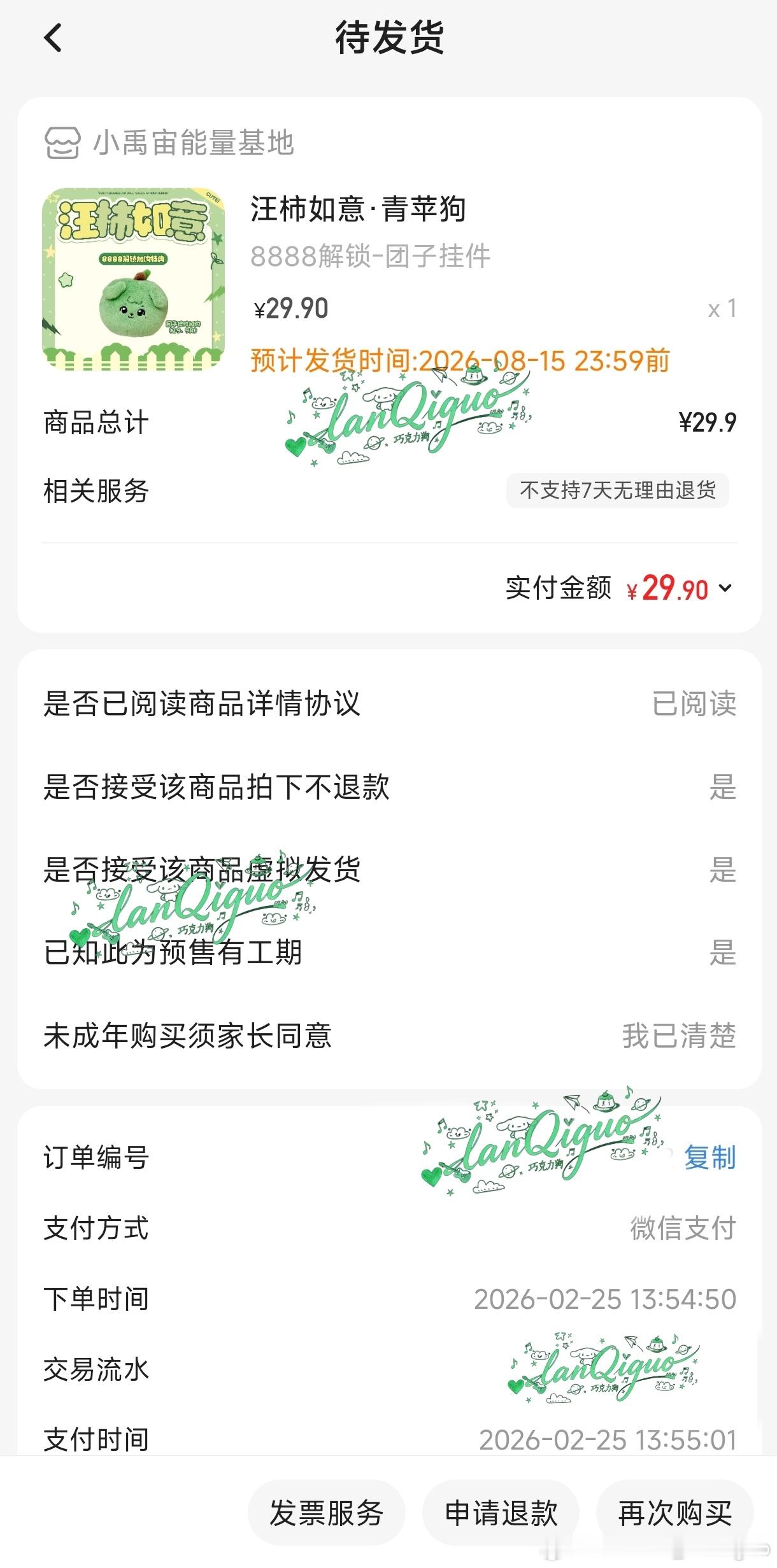Image resolution: width=777 pixels, height=1568 pixels.
Task: Tap 已阅读 agreement status text
Action: click(x=695, y=703)
